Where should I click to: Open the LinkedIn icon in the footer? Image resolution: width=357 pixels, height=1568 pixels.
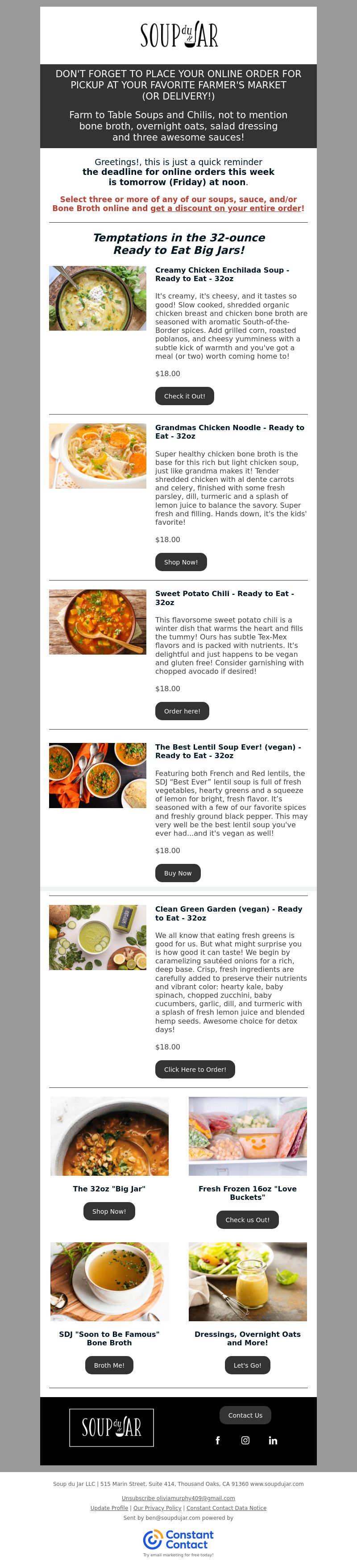click(x=273, y=1440)
